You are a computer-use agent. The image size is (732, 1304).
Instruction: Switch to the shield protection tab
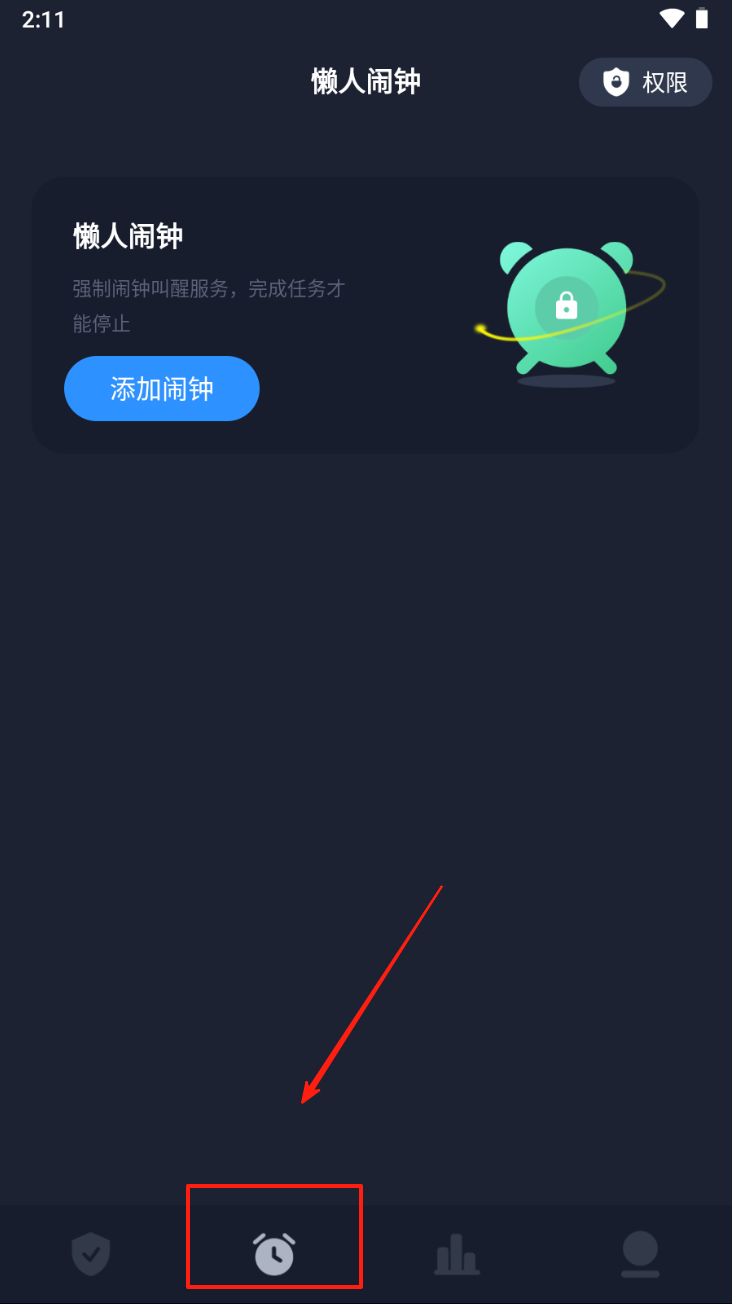click(x=91, y=1254)
